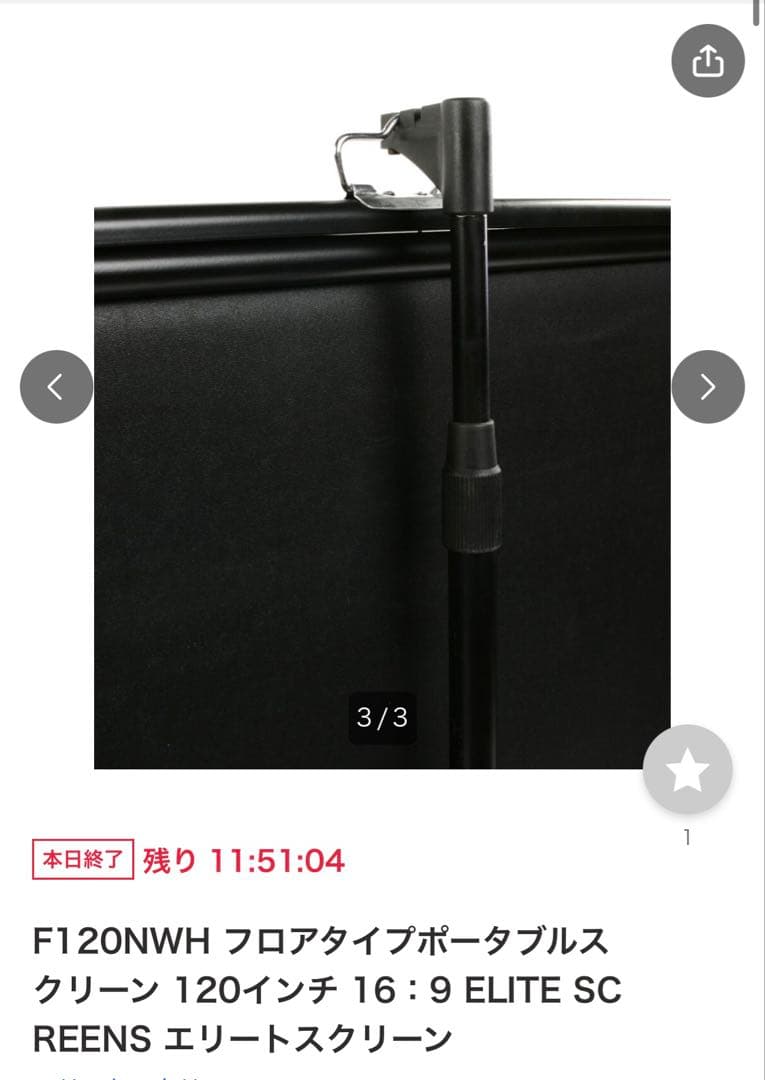Viewport: 765px width, 1080px height.
Task: Show the next product image
Action: [707, 387]
